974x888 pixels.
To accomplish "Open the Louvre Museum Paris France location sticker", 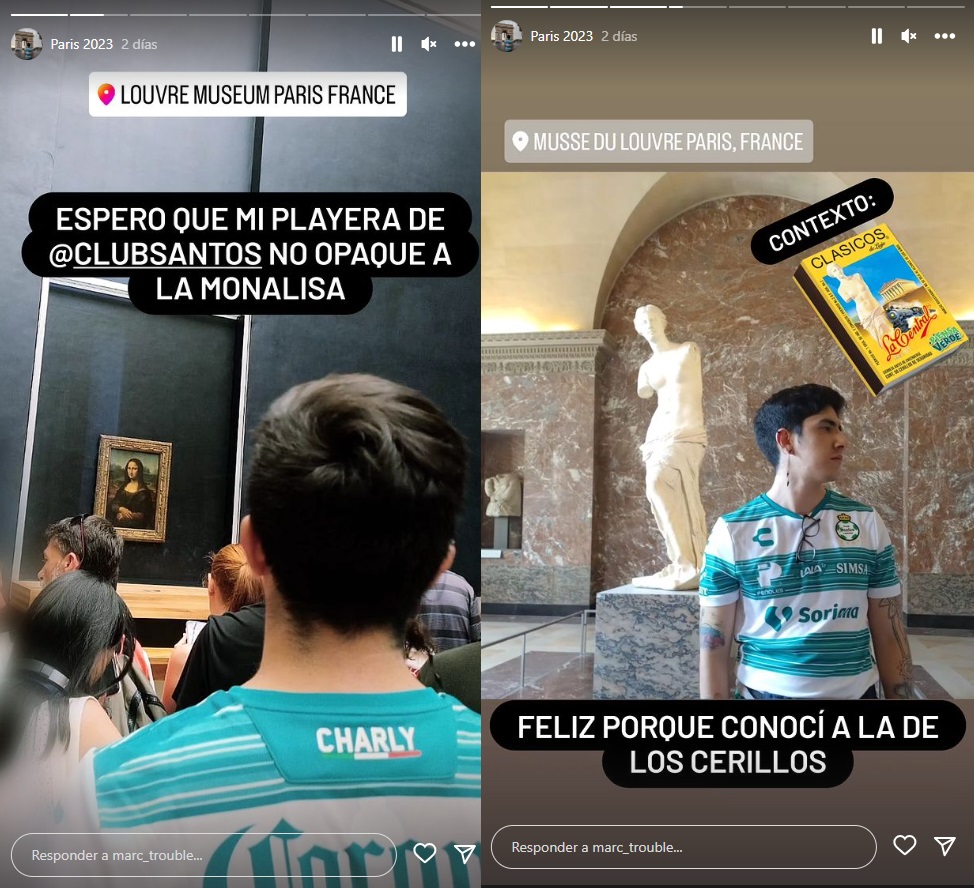I will coord(247,95).
